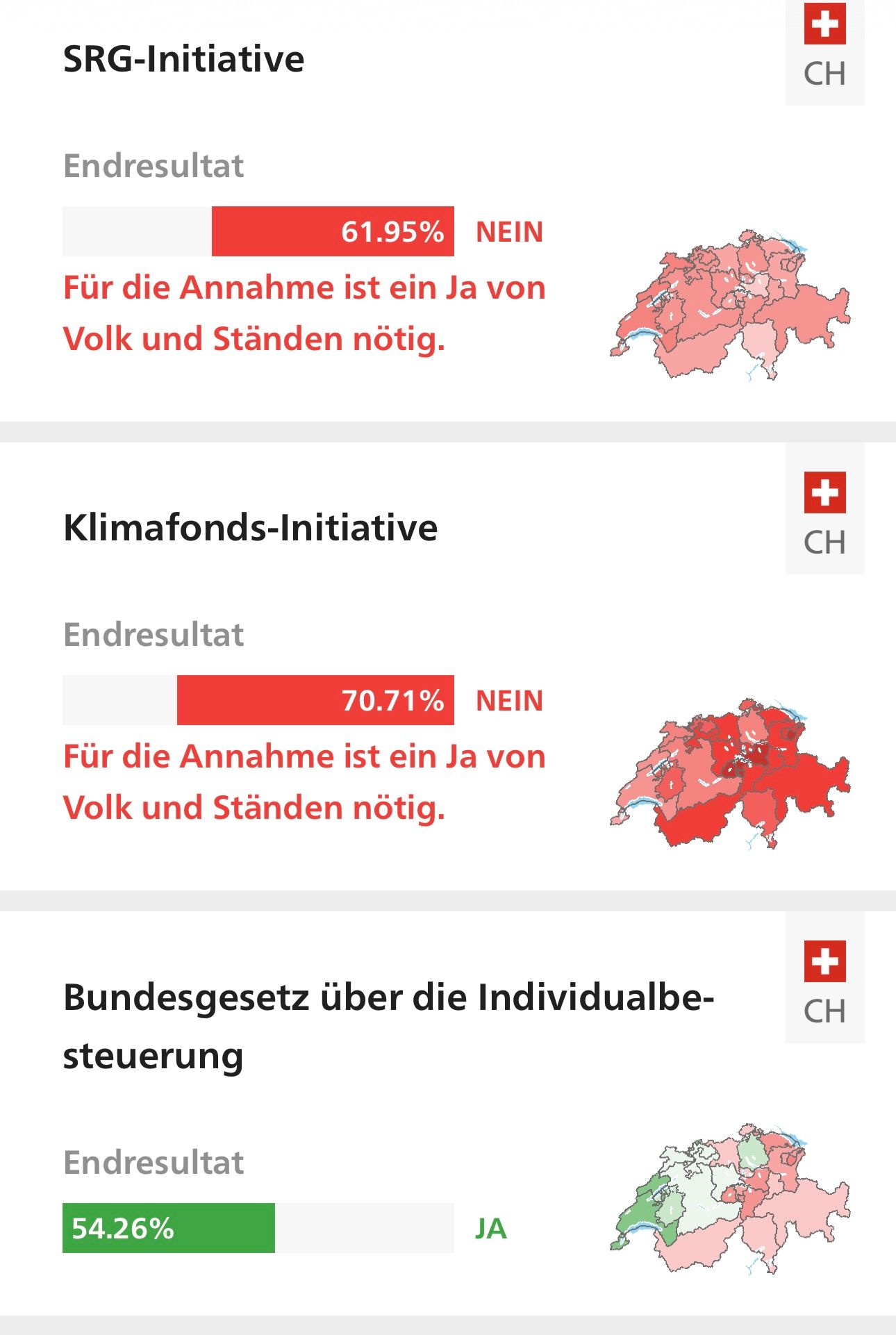
Task: Open the SRG-Initiative result card
Action: (x=184, y=59)
